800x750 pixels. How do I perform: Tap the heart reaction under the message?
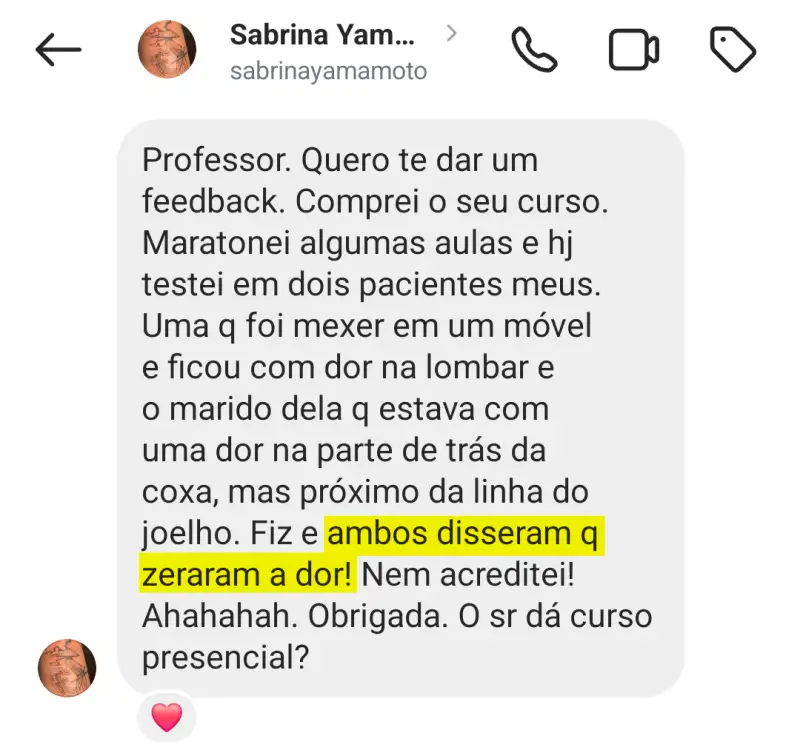[x=166, y=716]
